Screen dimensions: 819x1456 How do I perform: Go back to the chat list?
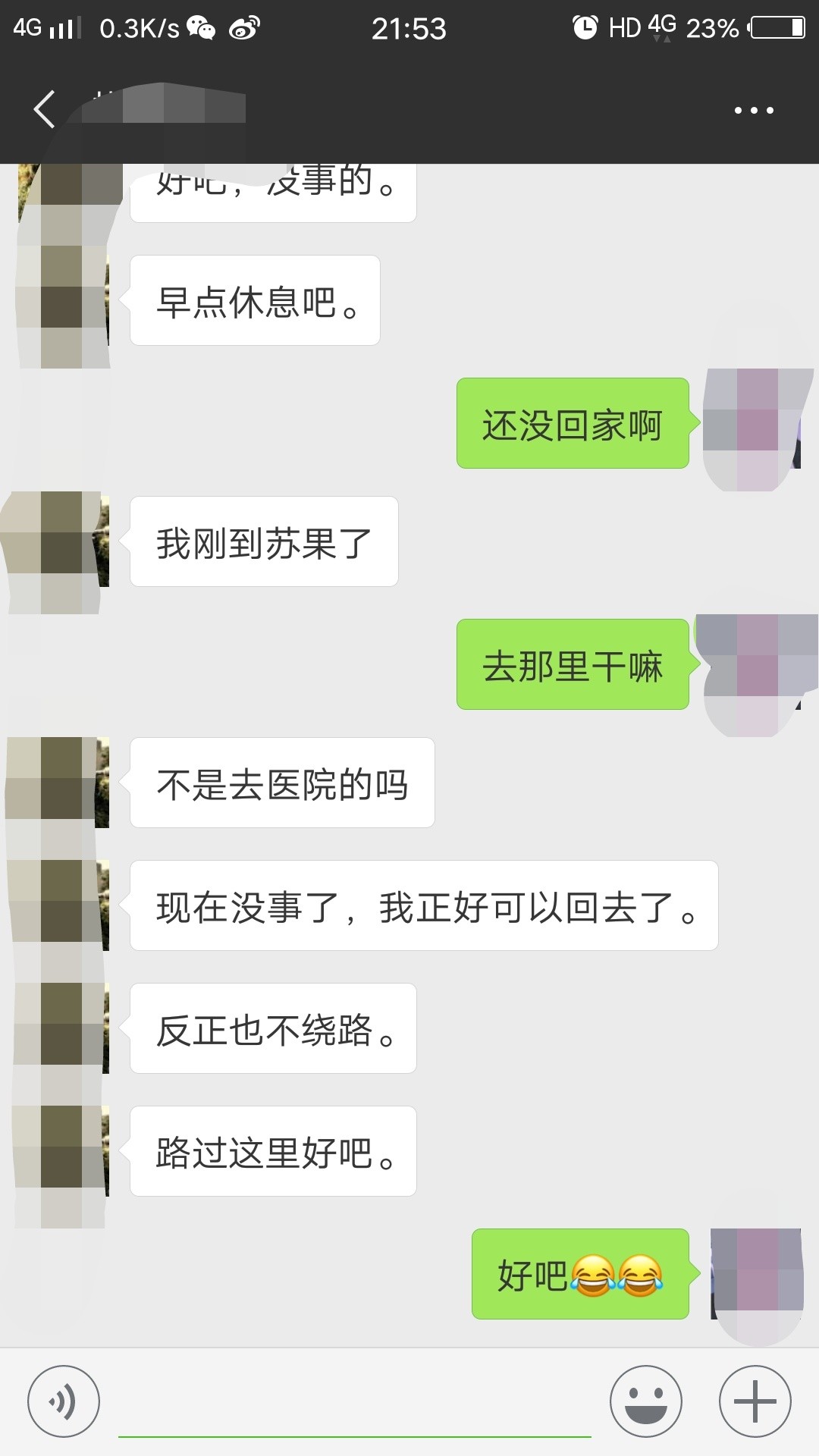44,109
